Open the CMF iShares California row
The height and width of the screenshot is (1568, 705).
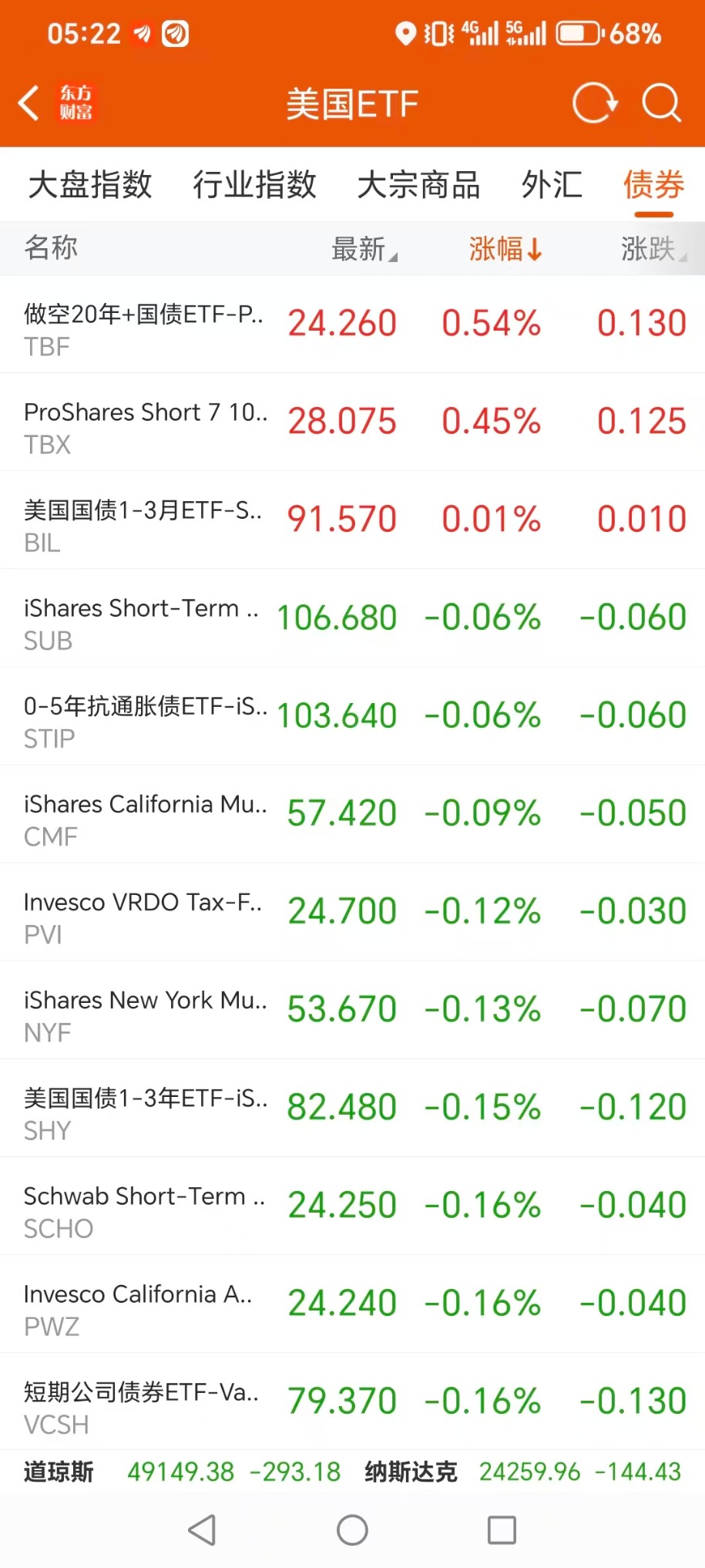(x=352, y=814)
